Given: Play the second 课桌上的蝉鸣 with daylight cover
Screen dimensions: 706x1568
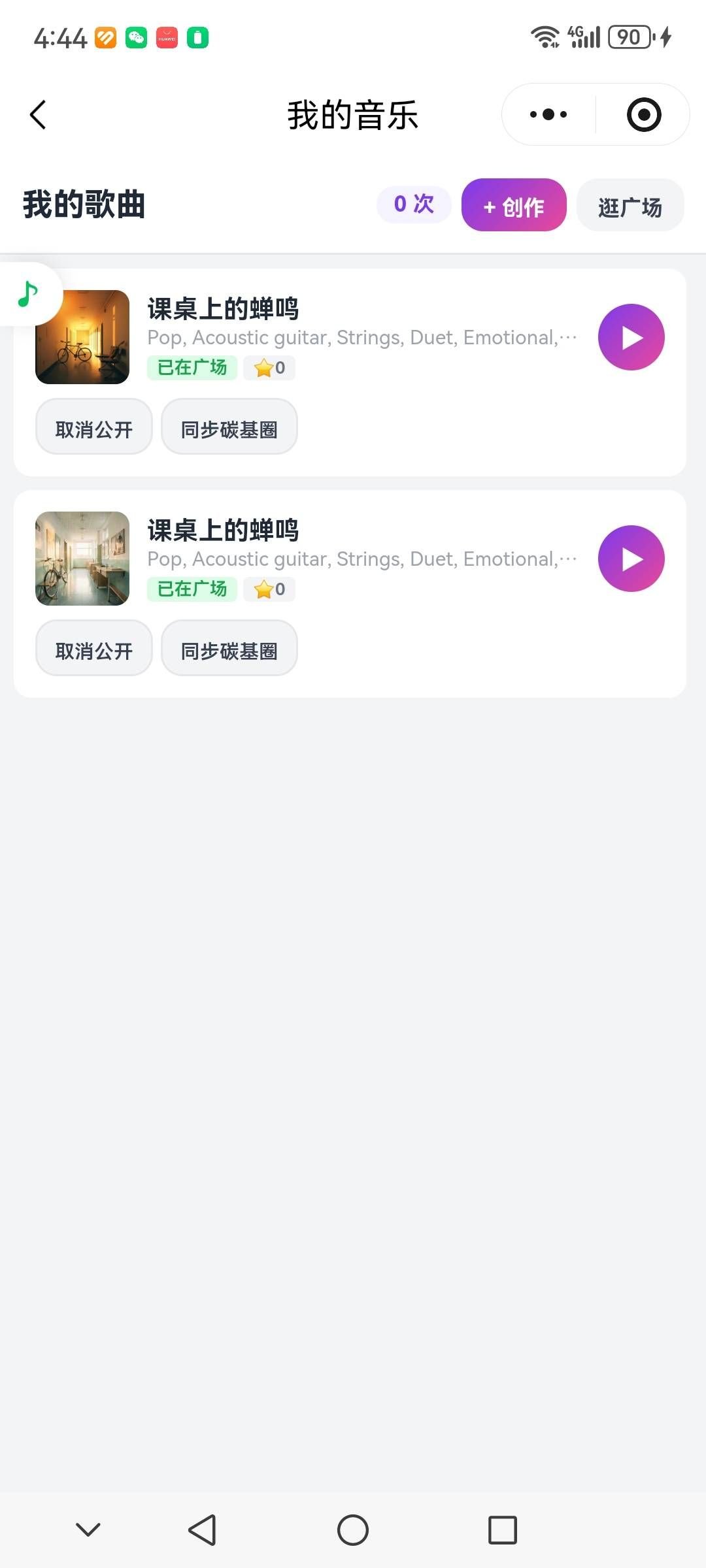Looking at the screenshot, I should click(x=631, y=559).
